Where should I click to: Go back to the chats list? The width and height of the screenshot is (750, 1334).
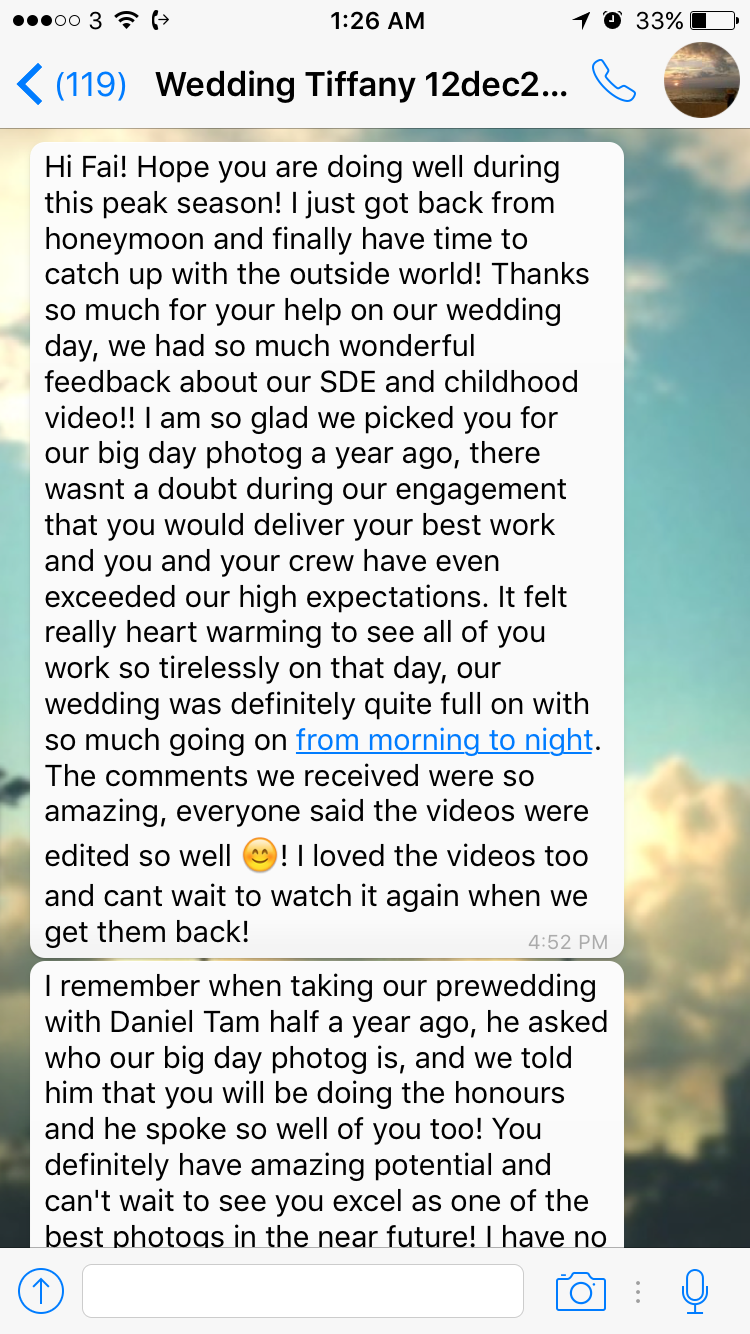68,85
